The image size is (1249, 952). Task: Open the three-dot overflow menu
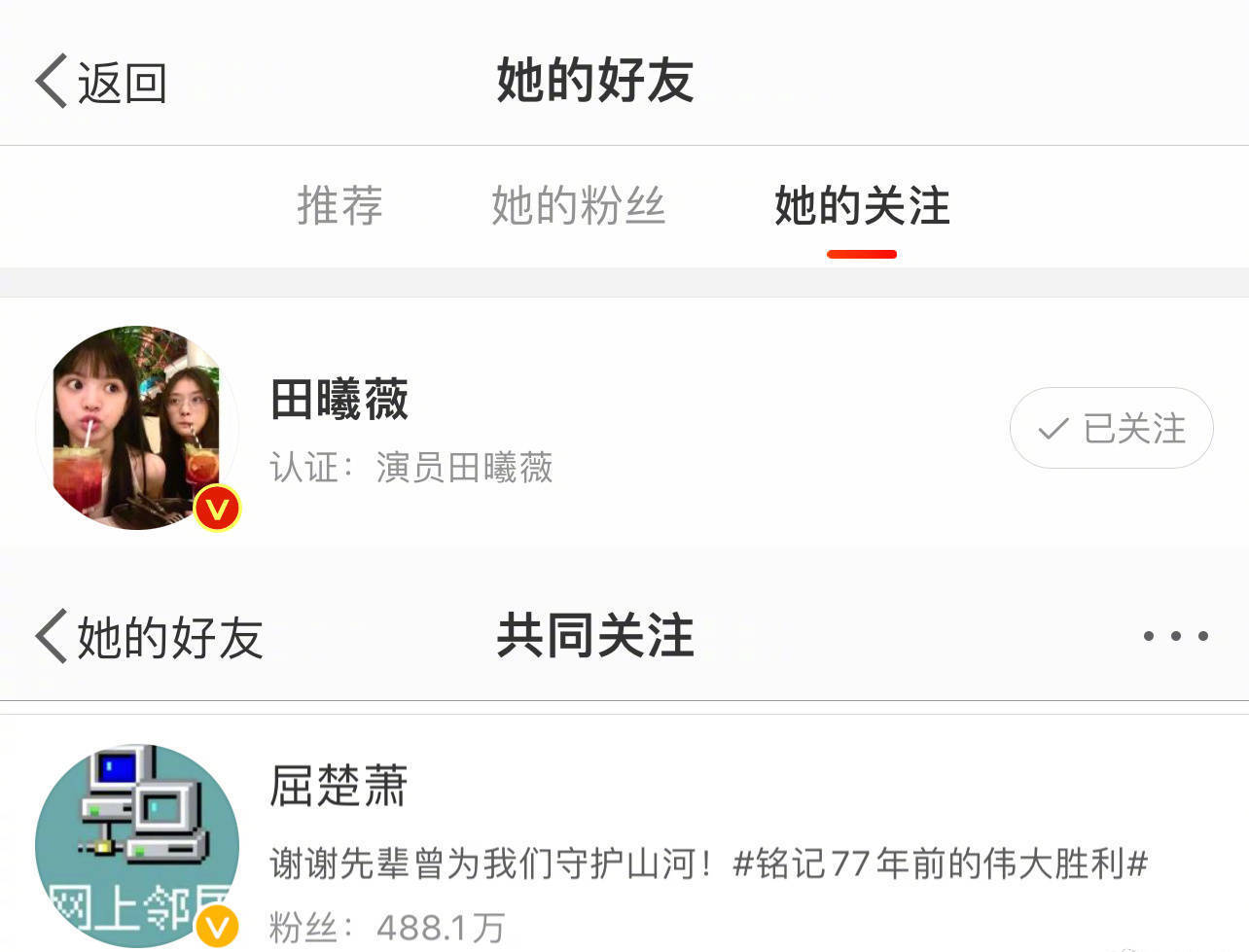click(x=1175, y=636)
